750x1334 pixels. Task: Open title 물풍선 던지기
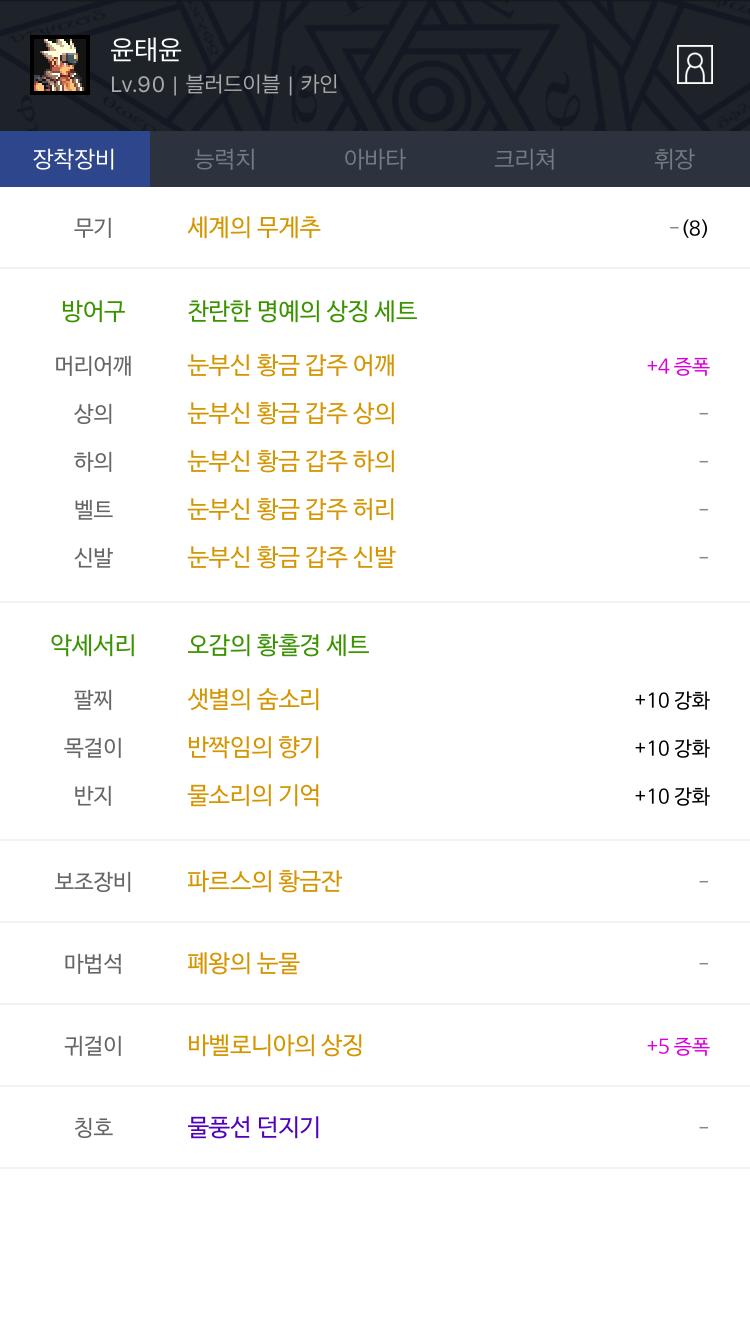pos(254,1127)
